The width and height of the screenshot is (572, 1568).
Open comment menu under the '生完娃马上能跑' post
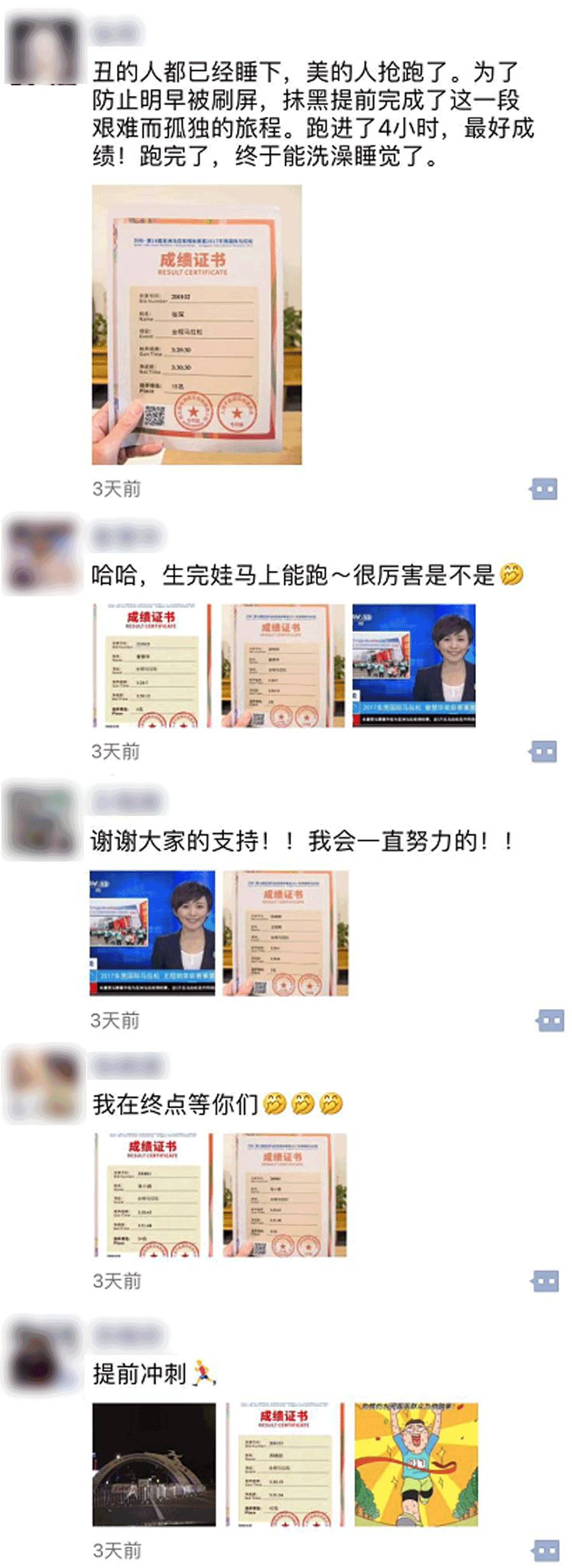coord(543,752)
